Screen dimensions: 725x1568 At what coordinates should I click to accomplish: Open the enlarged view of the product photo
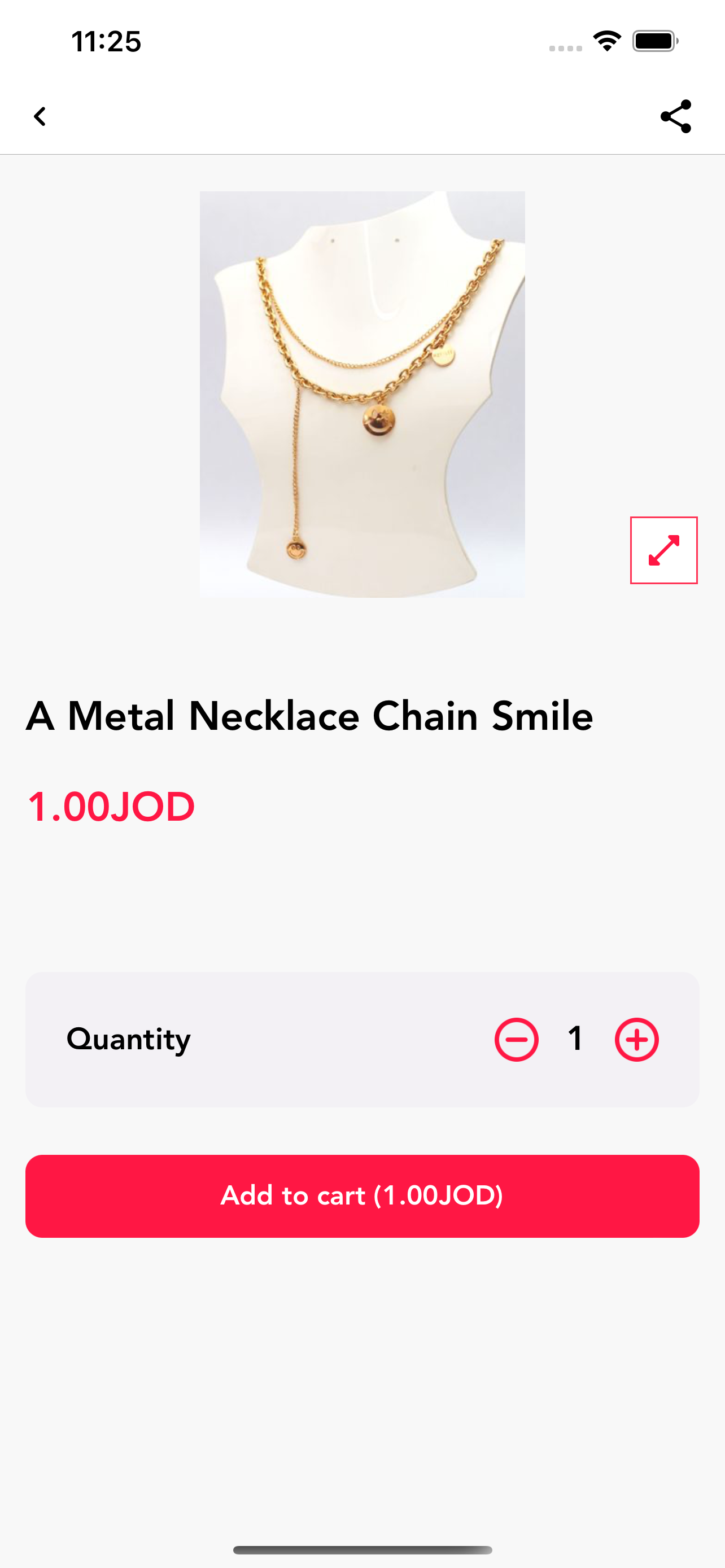pyautogui.click(x=665, y=550)
